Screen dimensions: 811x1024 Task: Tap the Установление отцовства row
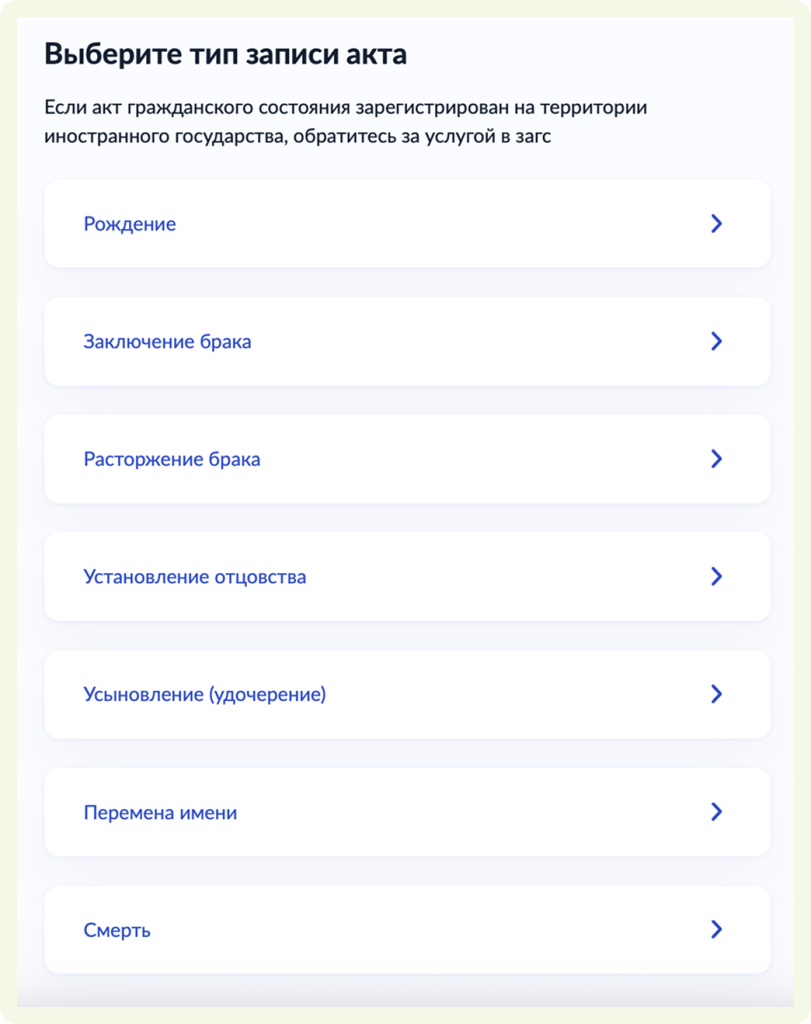[x=407, y=577]
